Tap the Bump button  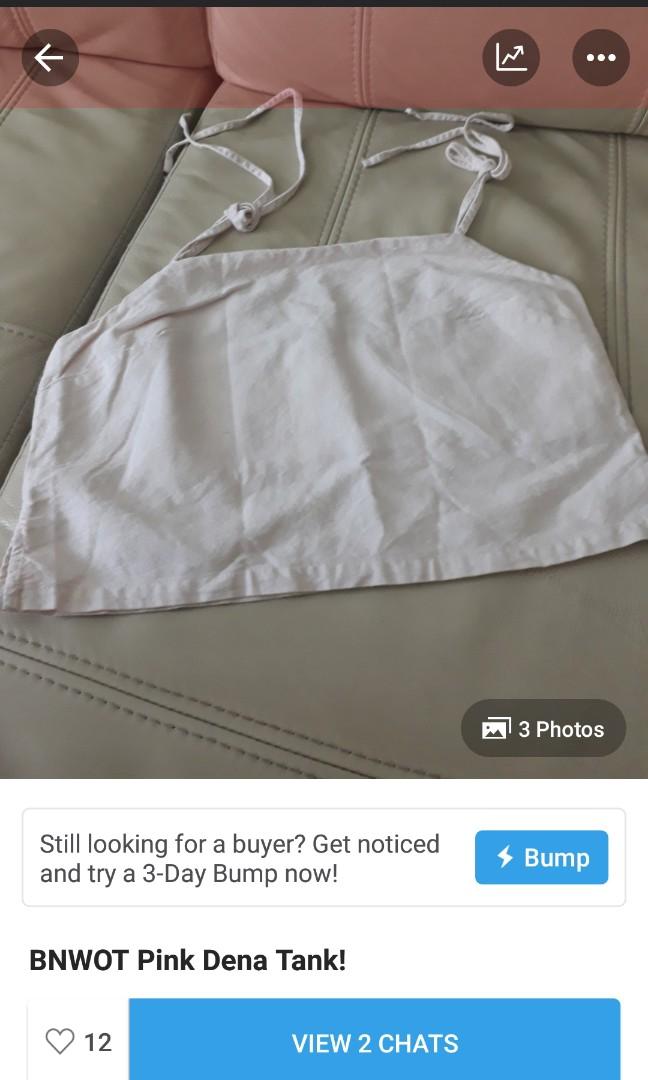pyautogui.click(x=541, y=857)
